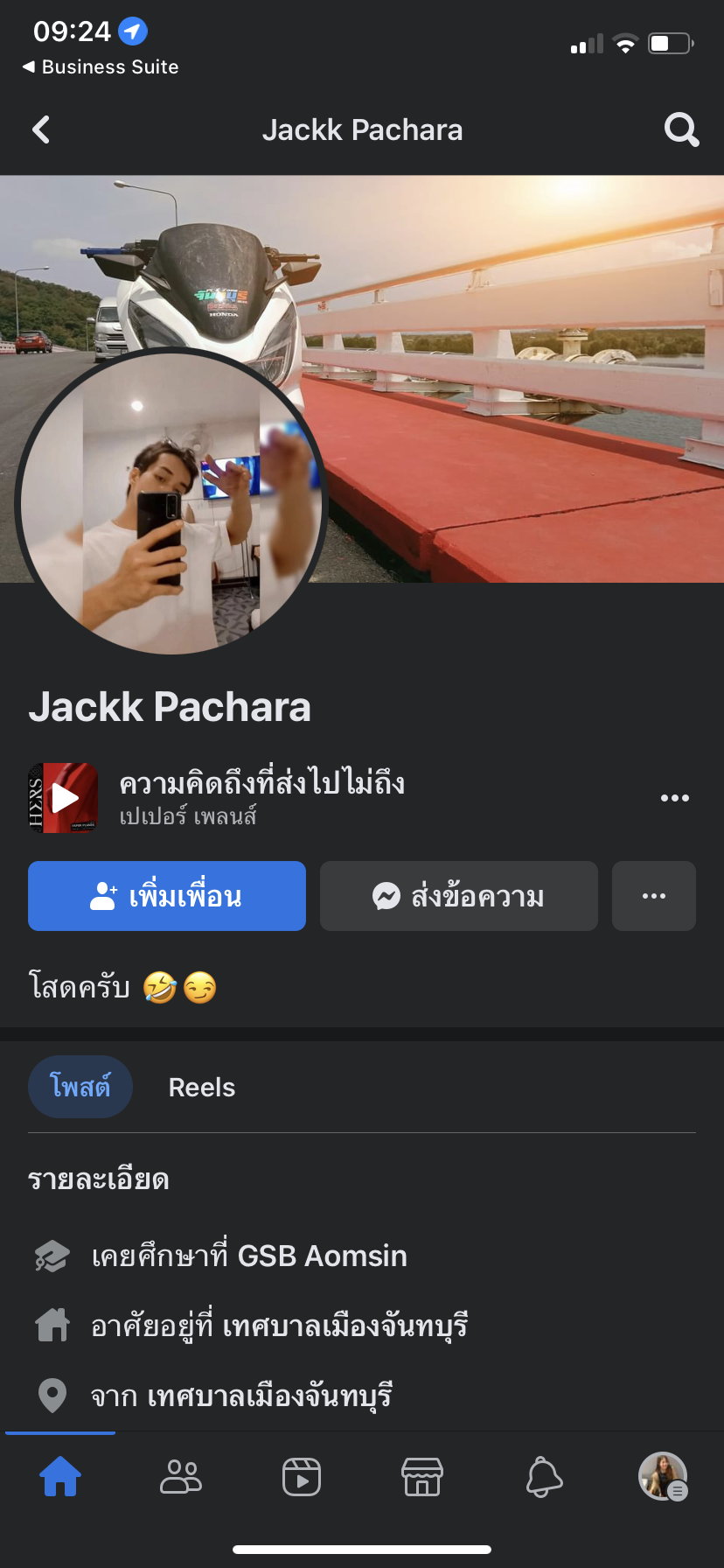Open the Video tab
This screenshot has height=1568, width=724.
pyautogui.click(x=302, y=1477)
